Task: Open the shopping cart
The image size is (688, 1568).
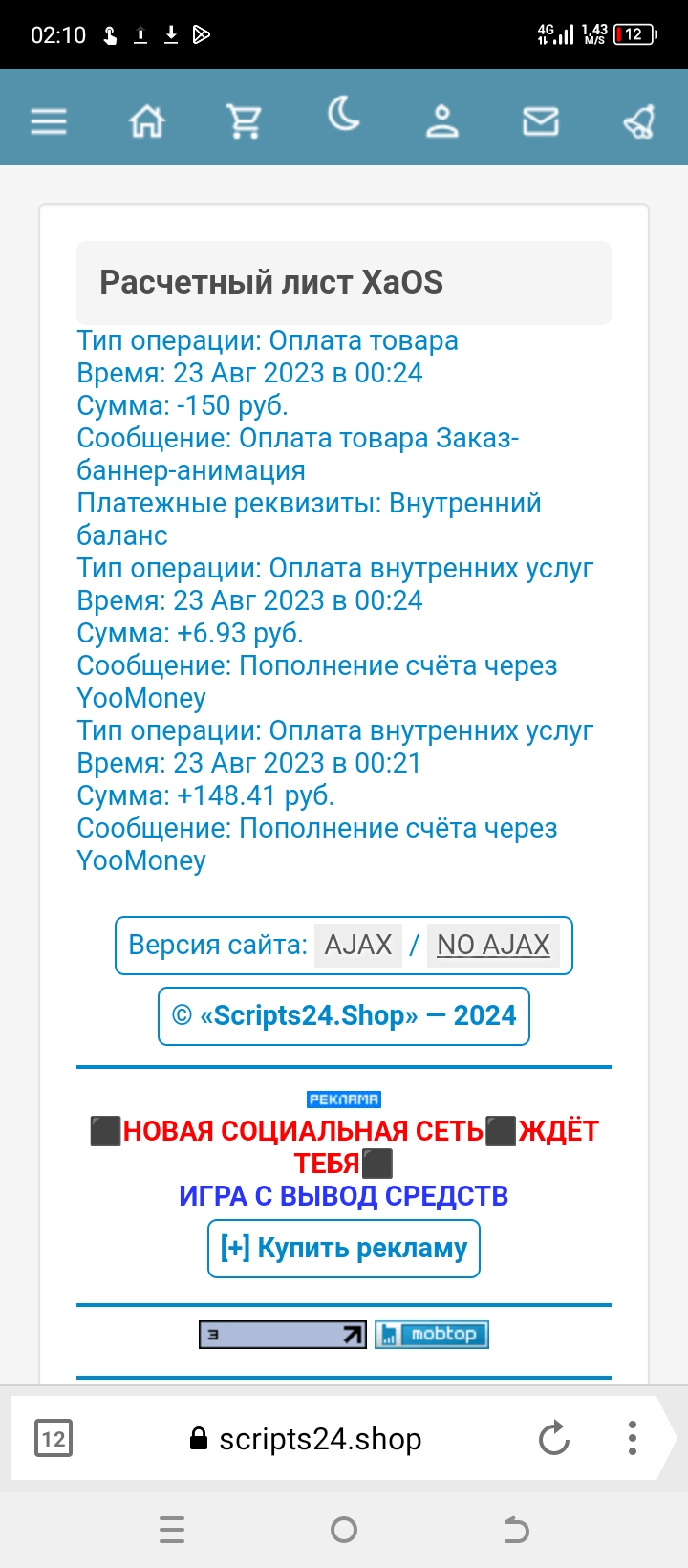Action: [245, 121]
